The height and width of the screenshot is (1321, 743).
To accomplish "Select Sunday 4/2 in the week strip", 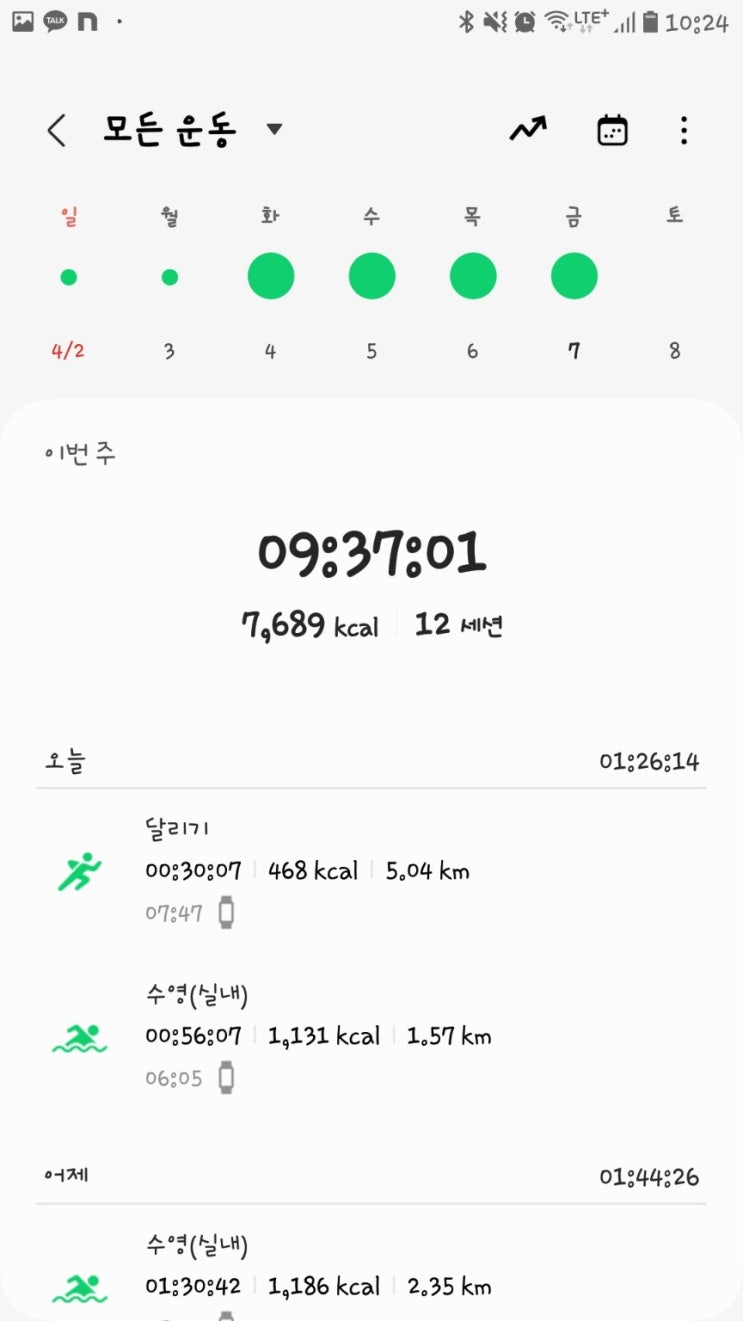I will click(x=68, y=277).
